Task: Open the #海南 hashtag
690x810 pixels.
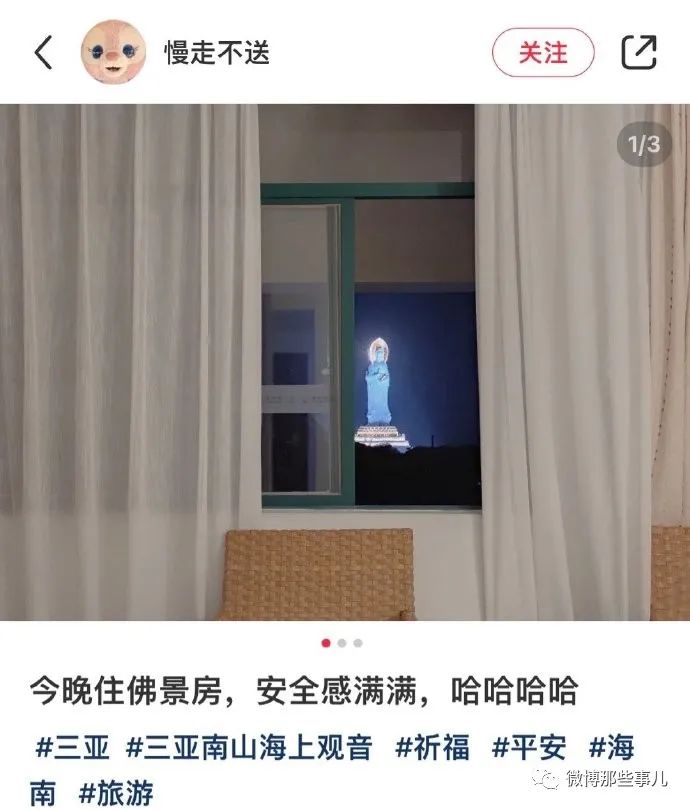Action: [x=610, y=747]
